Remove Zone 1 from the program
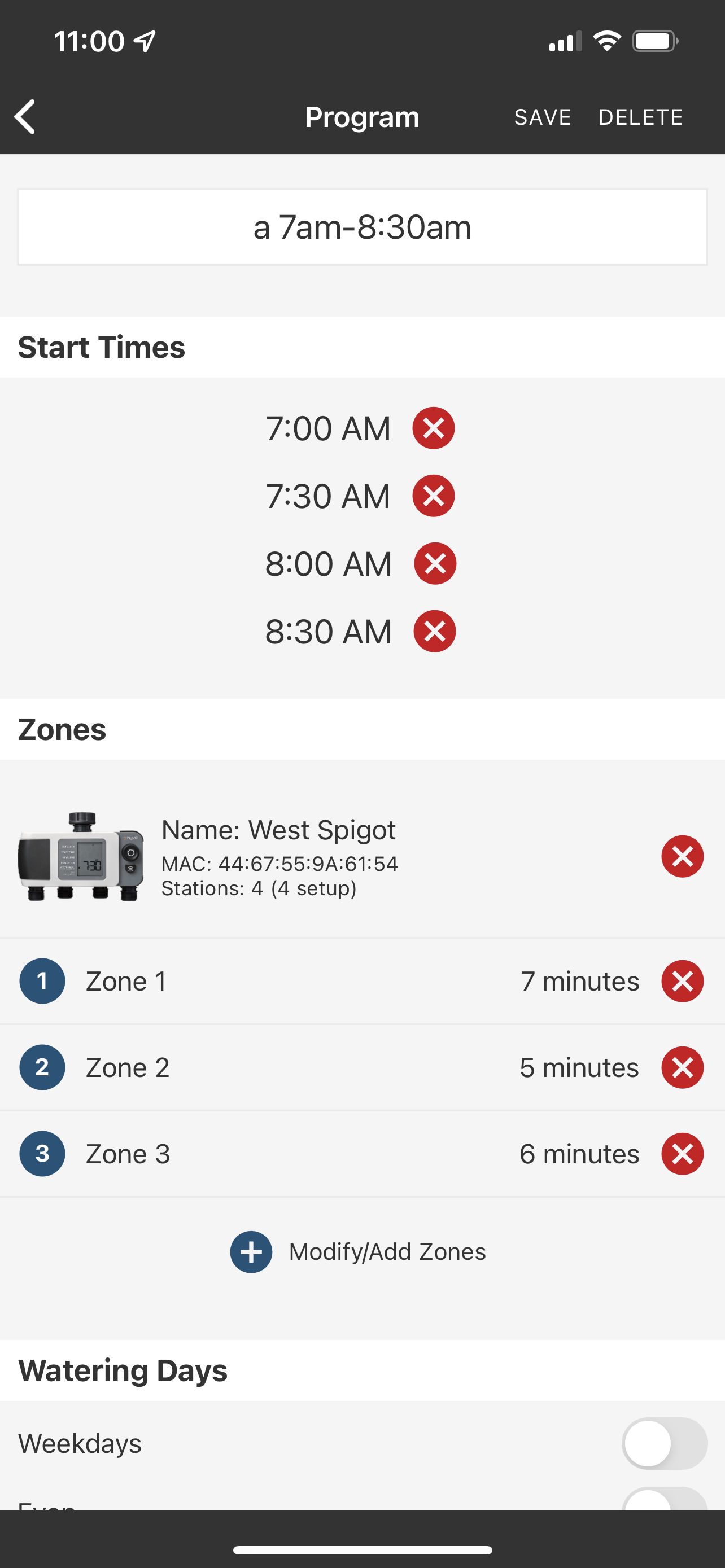 coord(683,981)
